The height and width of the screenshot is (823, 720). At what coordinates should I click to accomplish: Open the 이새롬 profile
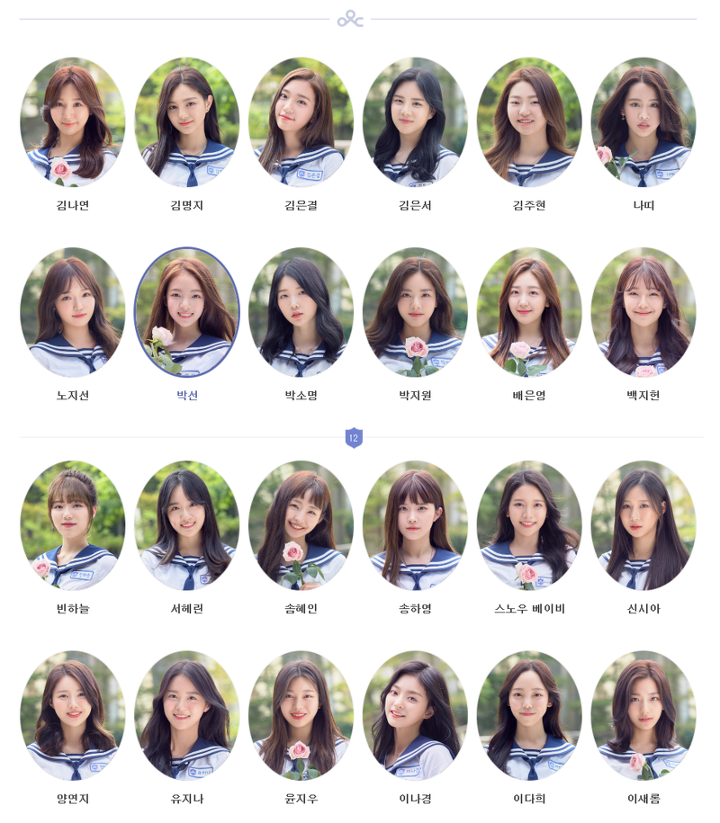(x=643, y=715)
